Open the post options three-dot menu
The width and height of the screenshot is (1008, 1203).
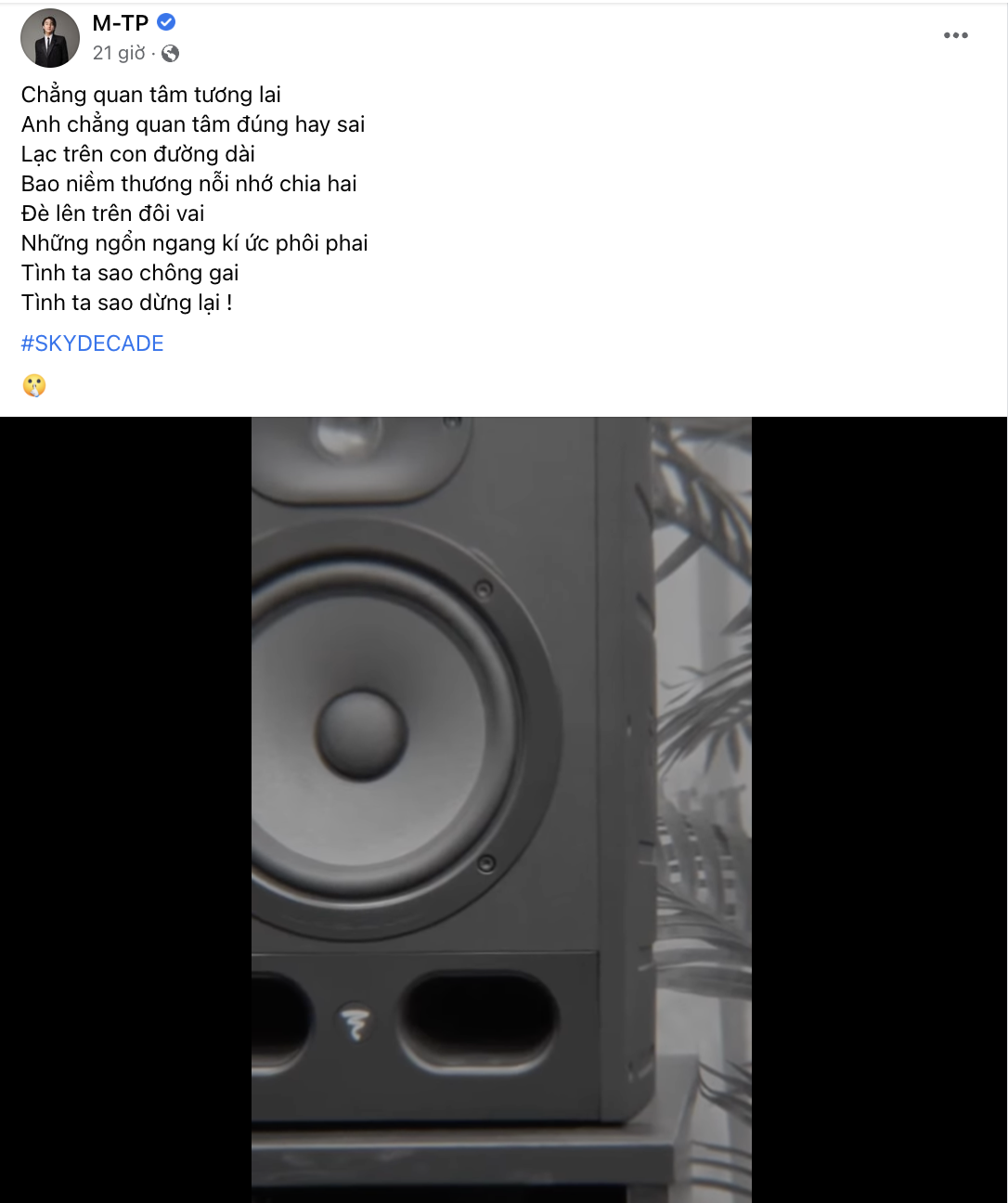pyautogui.click(x=955, y=35)
